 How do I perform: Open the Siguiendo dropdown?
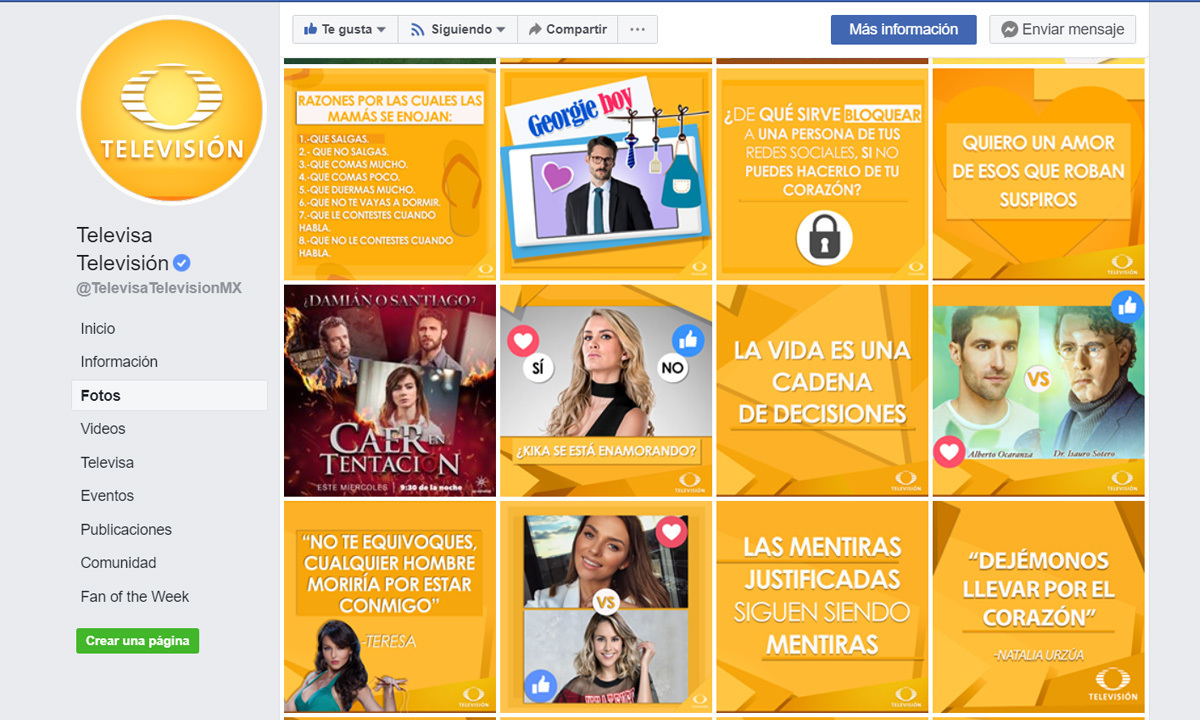click(x=458, y=30)
